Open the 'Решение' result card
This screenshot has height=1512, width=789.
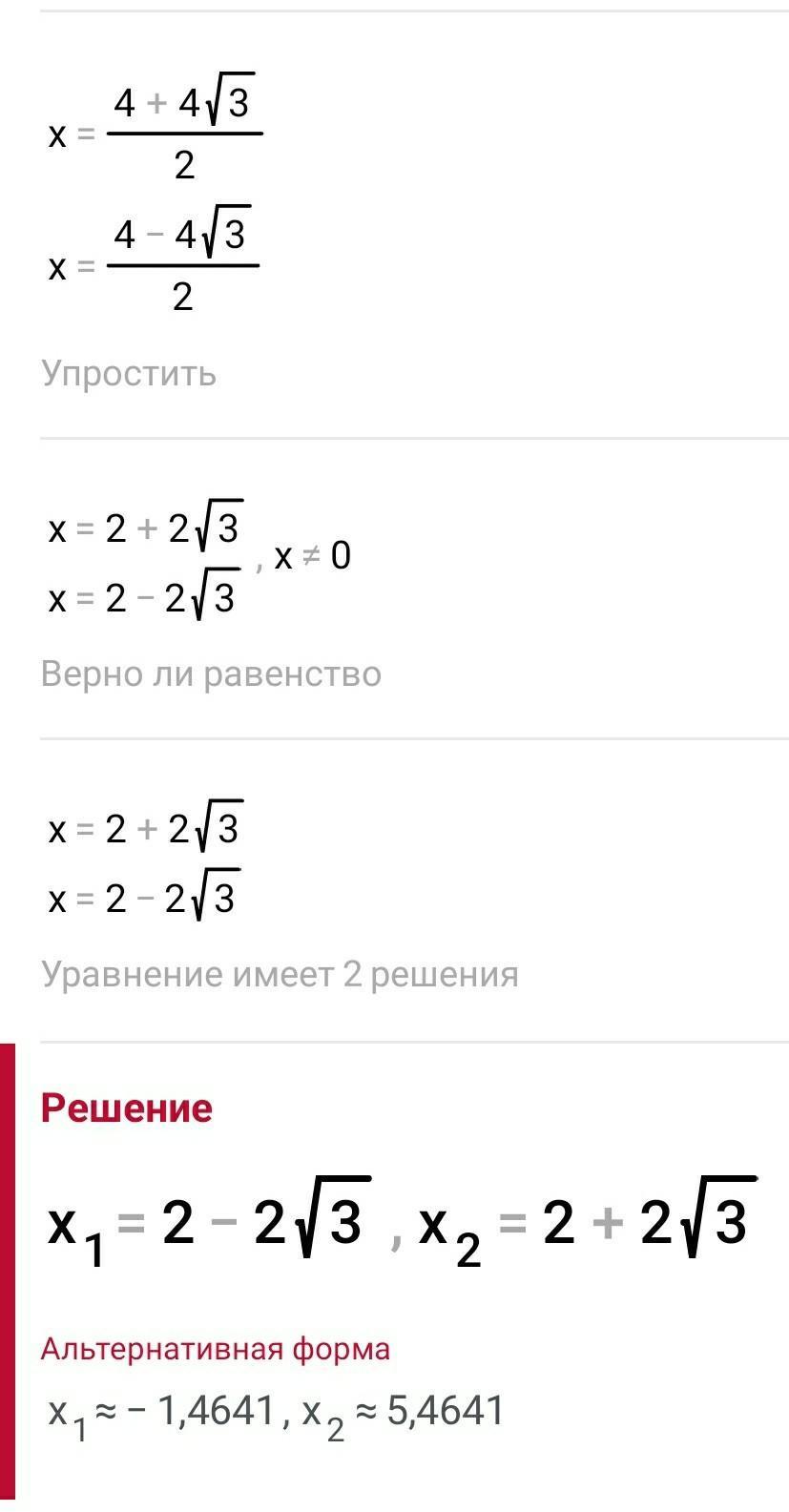coord(126,1108)
